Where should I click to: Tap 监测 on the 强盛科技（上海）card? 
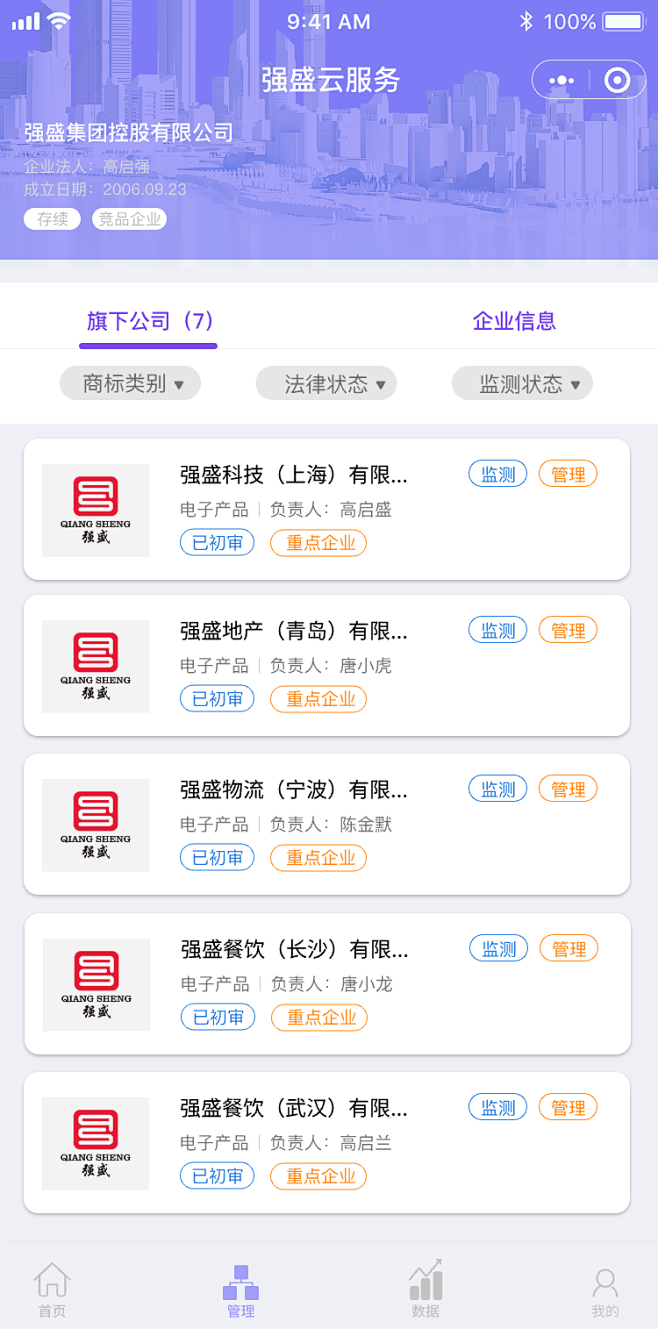[x=498, y=474]
